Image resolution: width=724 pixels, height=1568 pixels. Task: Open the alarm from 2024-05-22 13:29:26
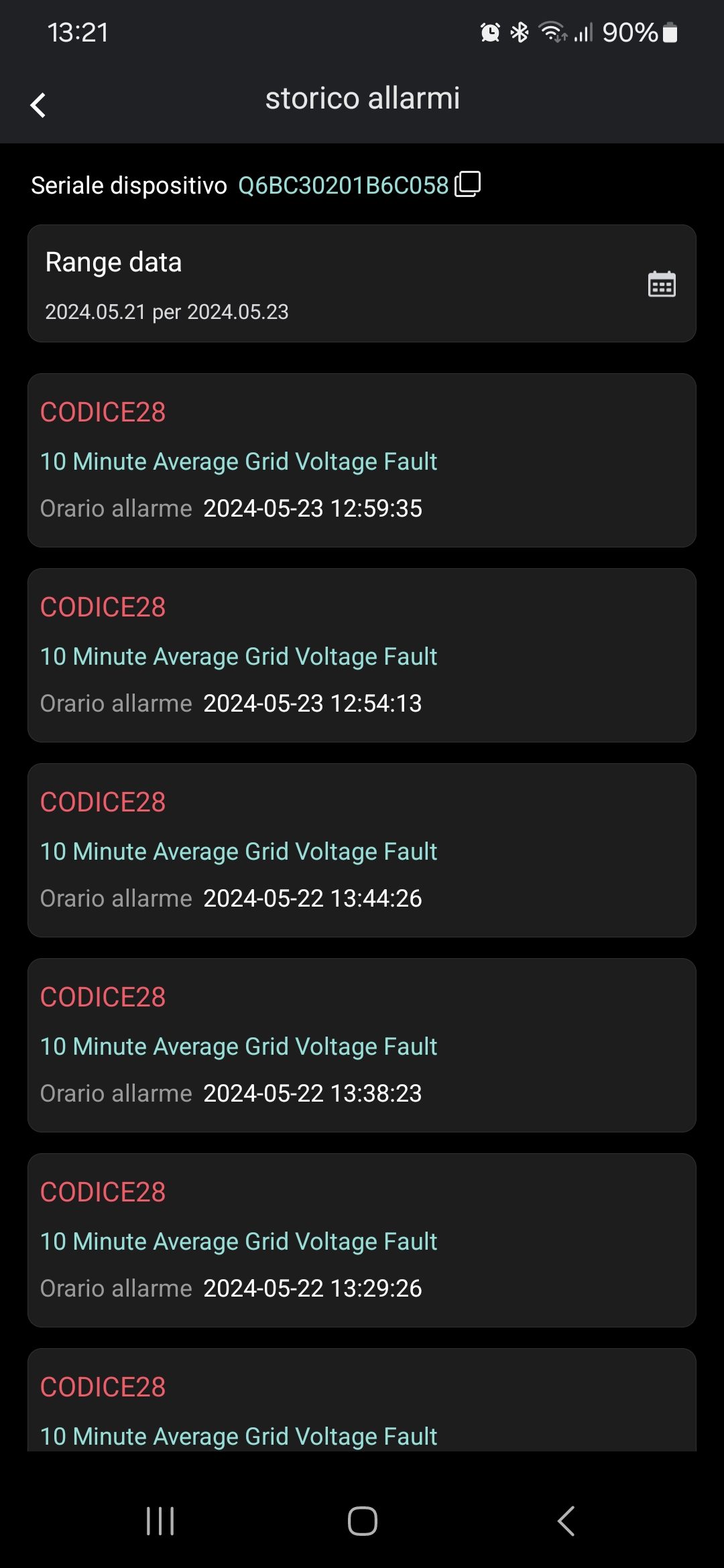click(362, 1240)
